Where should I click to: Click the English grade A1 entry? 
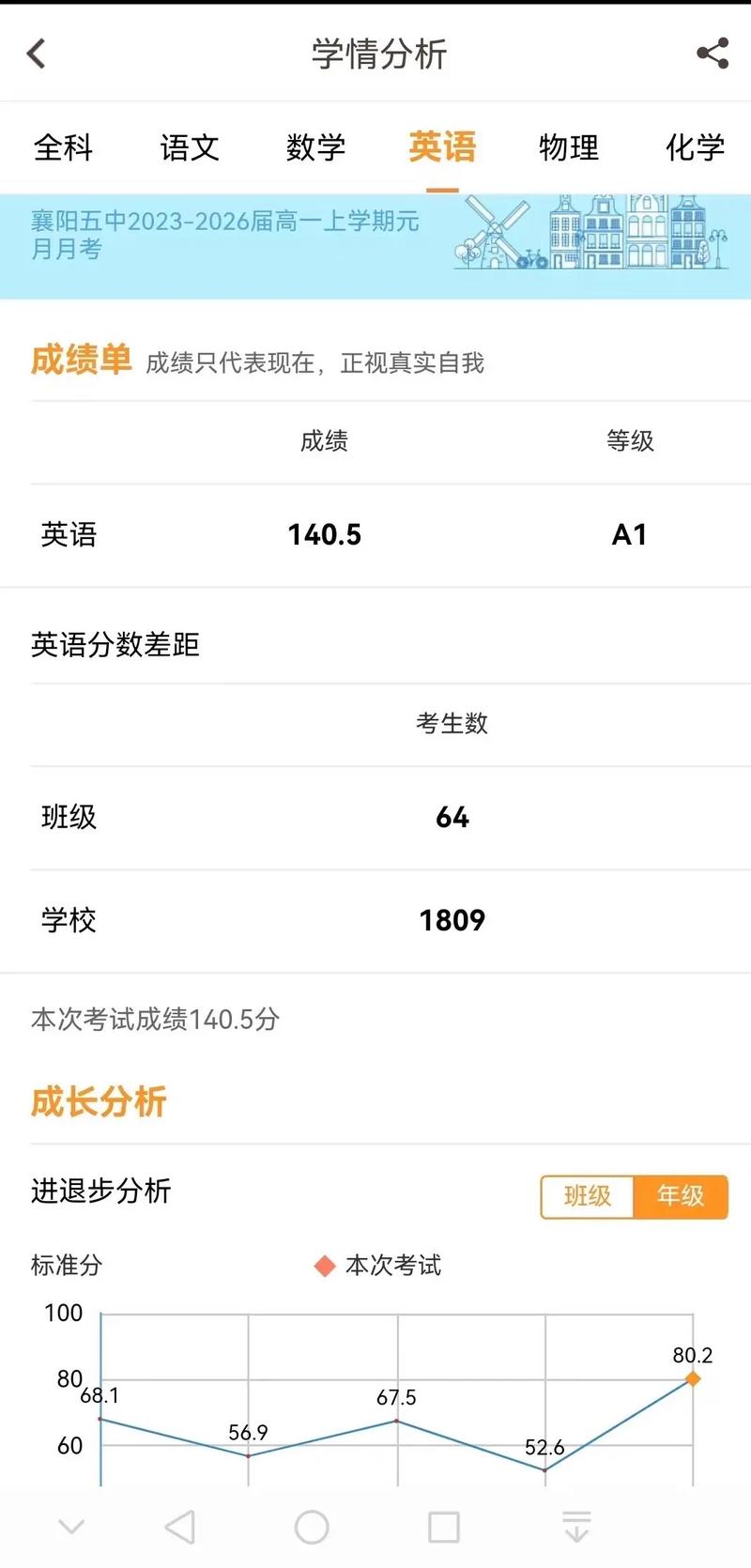pyautogui.click(x=627, y=534)
